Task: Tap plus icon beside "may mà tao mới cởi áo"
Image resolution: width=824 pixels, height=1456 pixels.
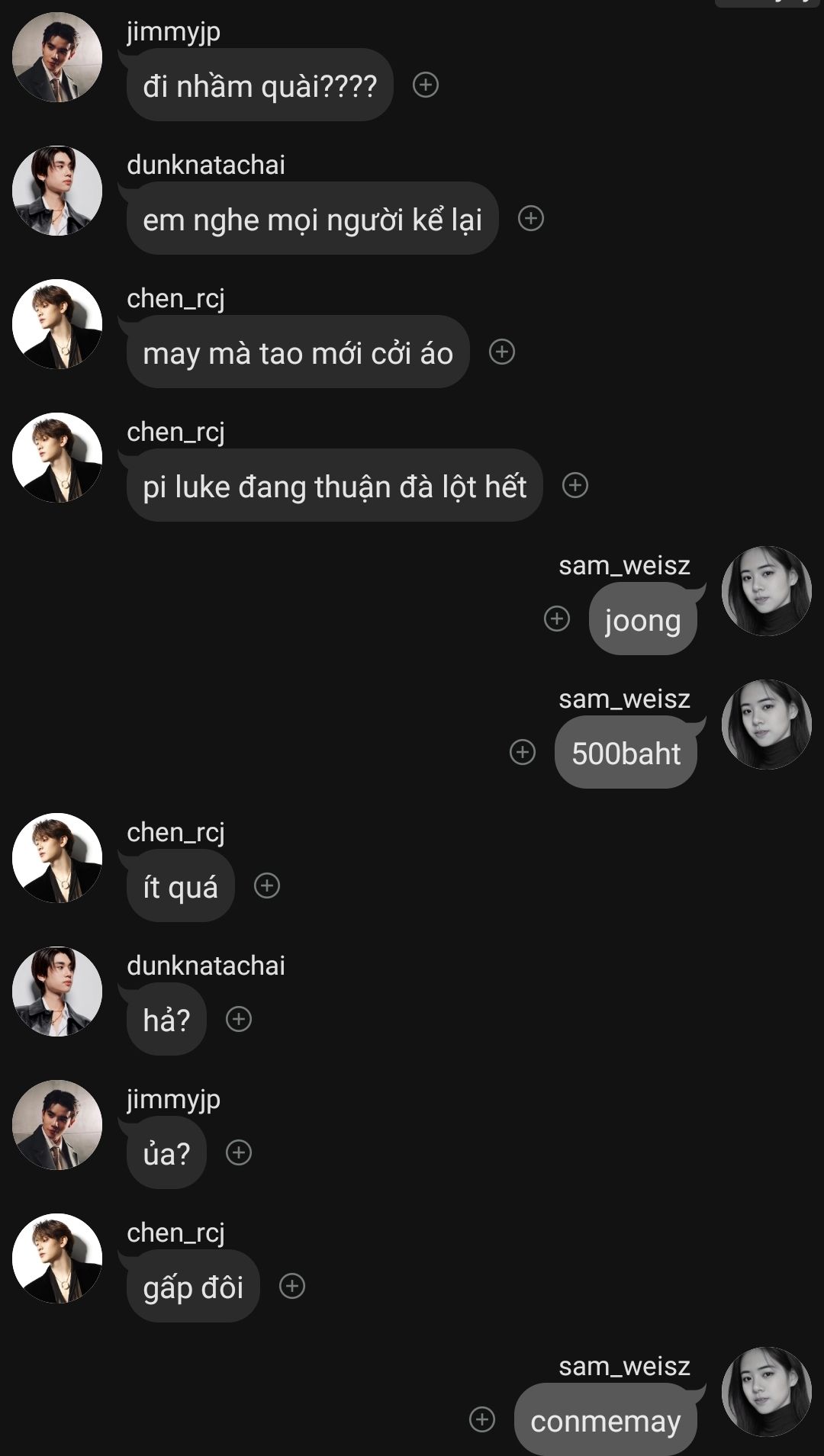Action: [502, 352]
